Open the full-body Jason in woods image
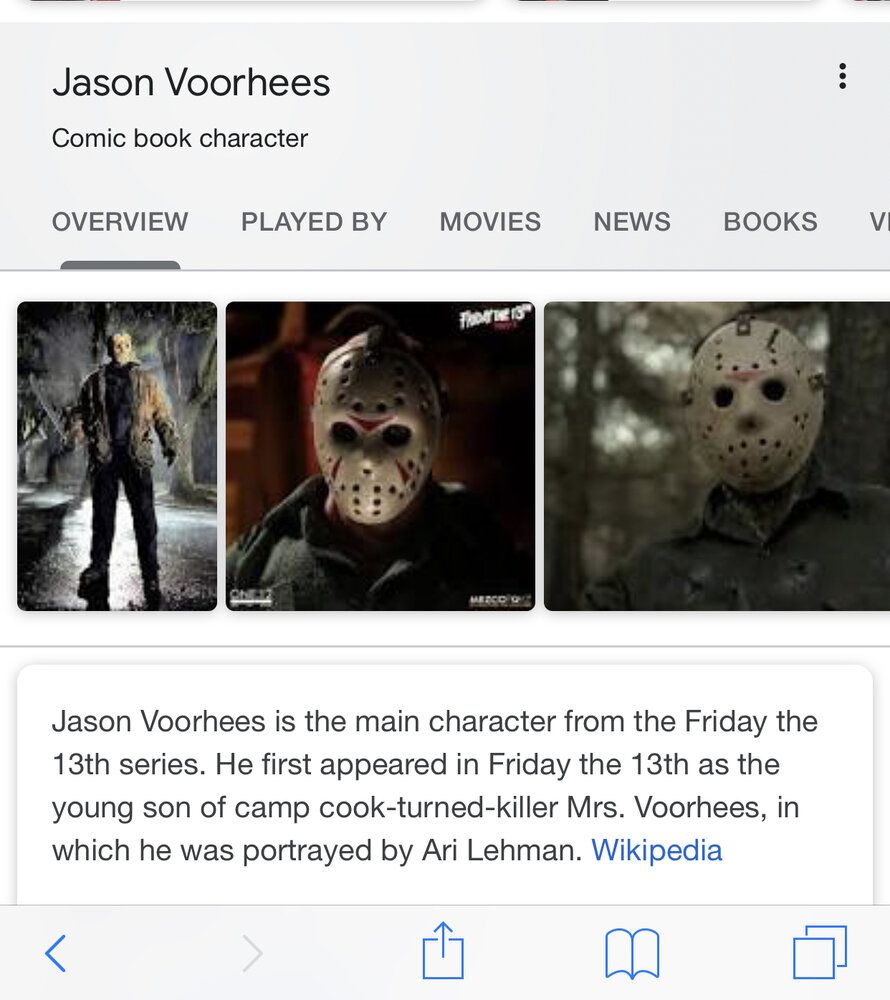 (x=117, y=456)
